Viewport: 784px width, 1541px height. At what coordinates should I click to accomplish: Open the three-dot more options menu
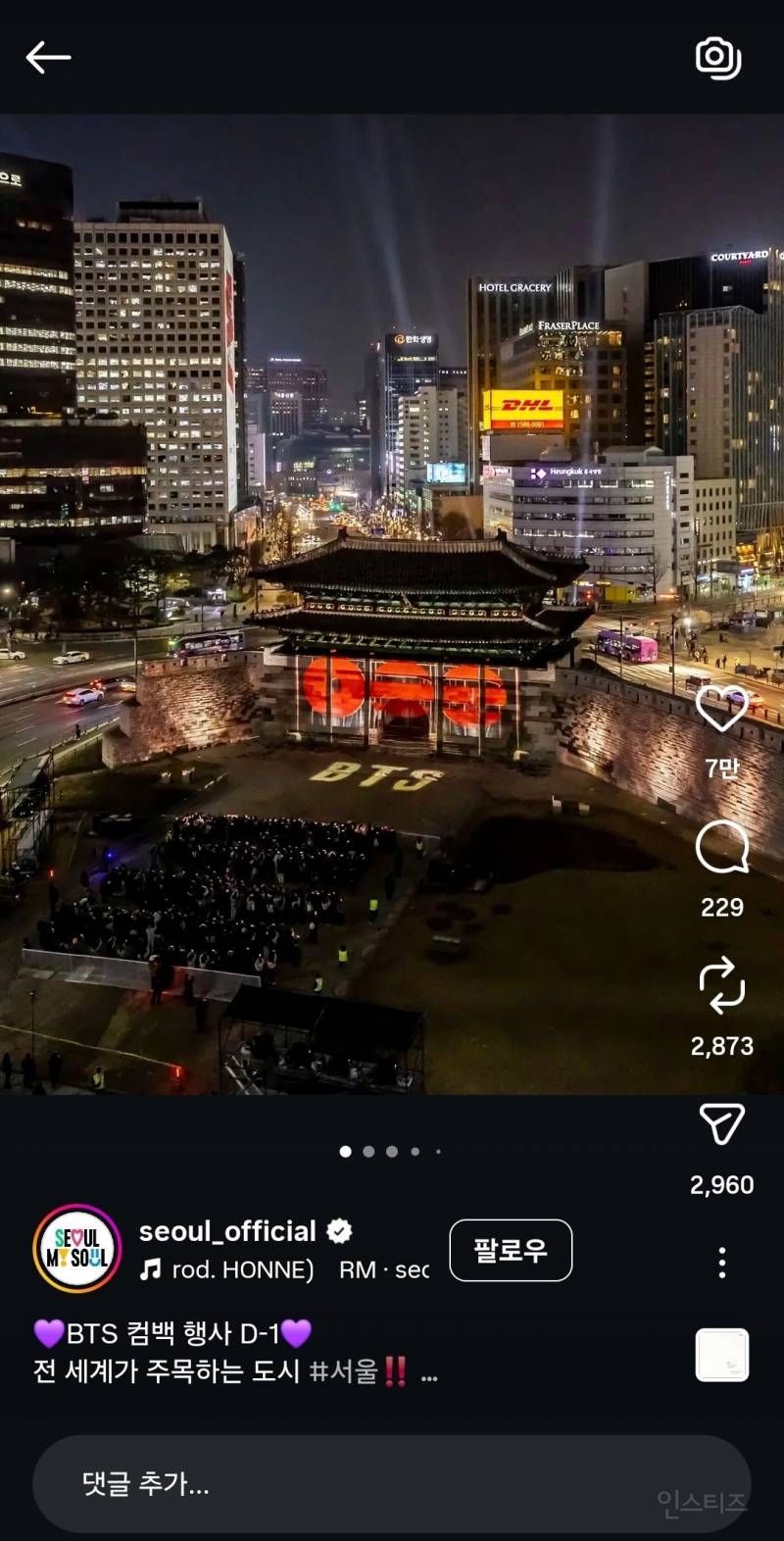click(x=722, y=1263)
